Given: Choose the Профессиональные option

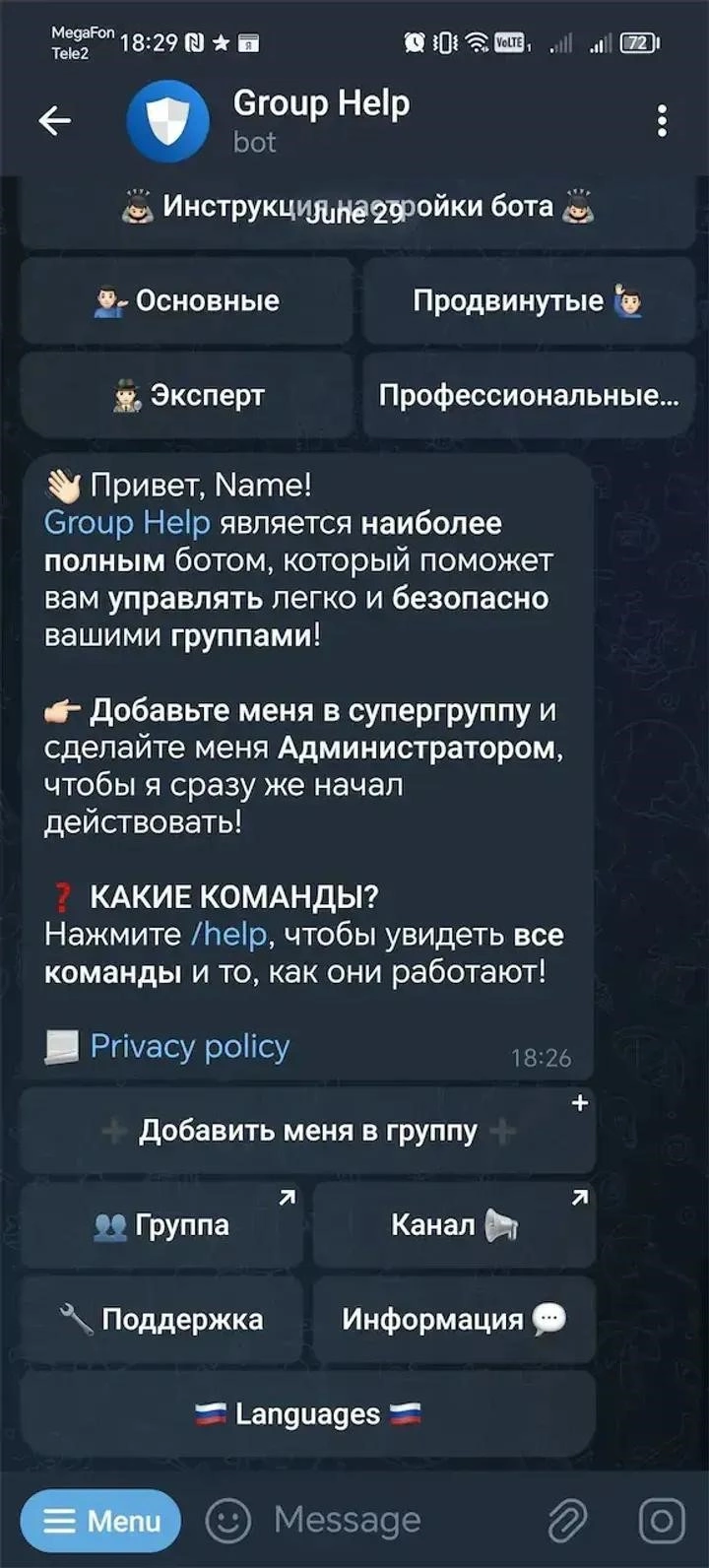Looking at the screenshot, I should coord(528,395).
